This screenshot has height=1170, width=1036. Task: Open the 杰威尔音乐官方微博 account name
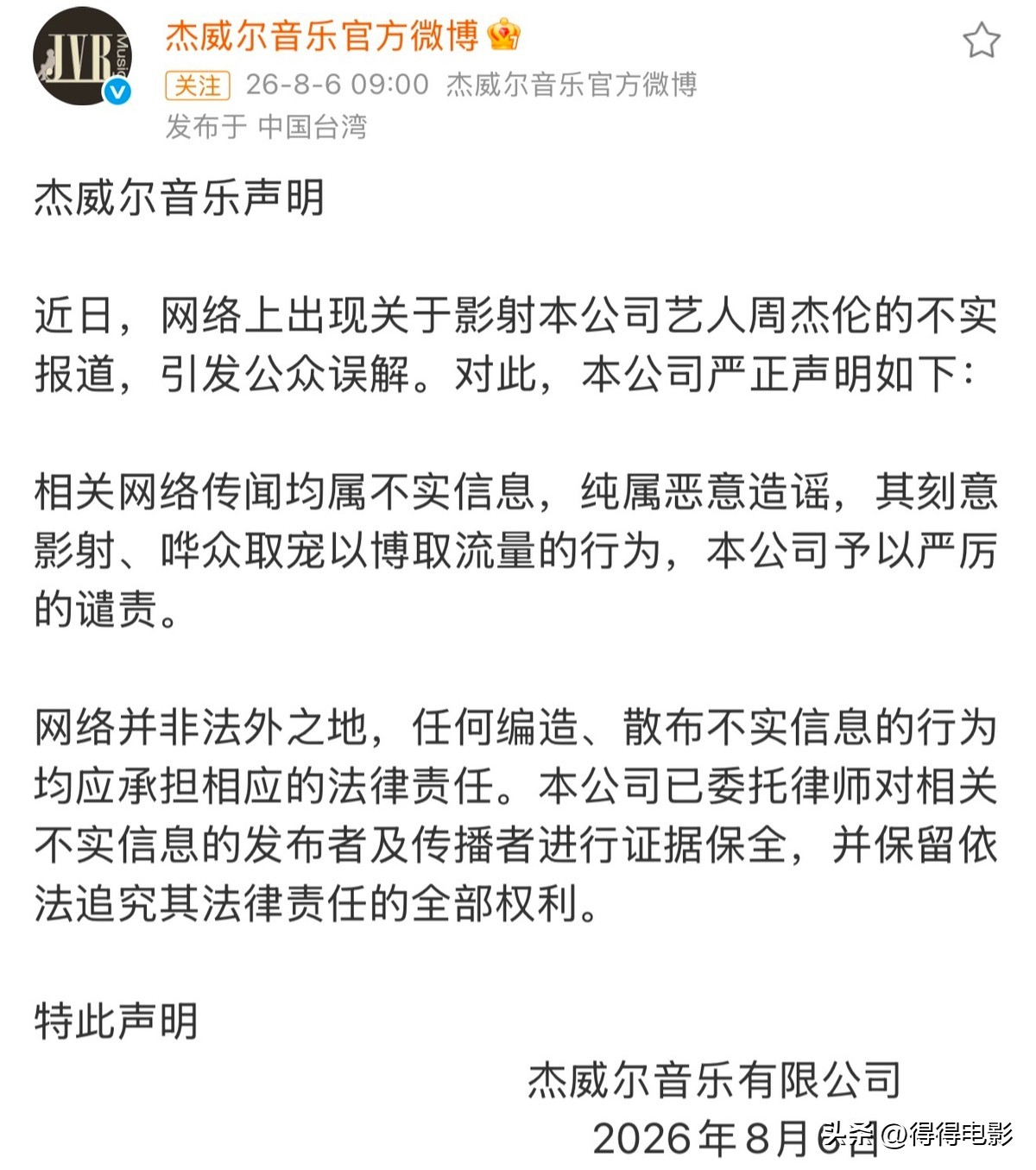pos(322,35)
